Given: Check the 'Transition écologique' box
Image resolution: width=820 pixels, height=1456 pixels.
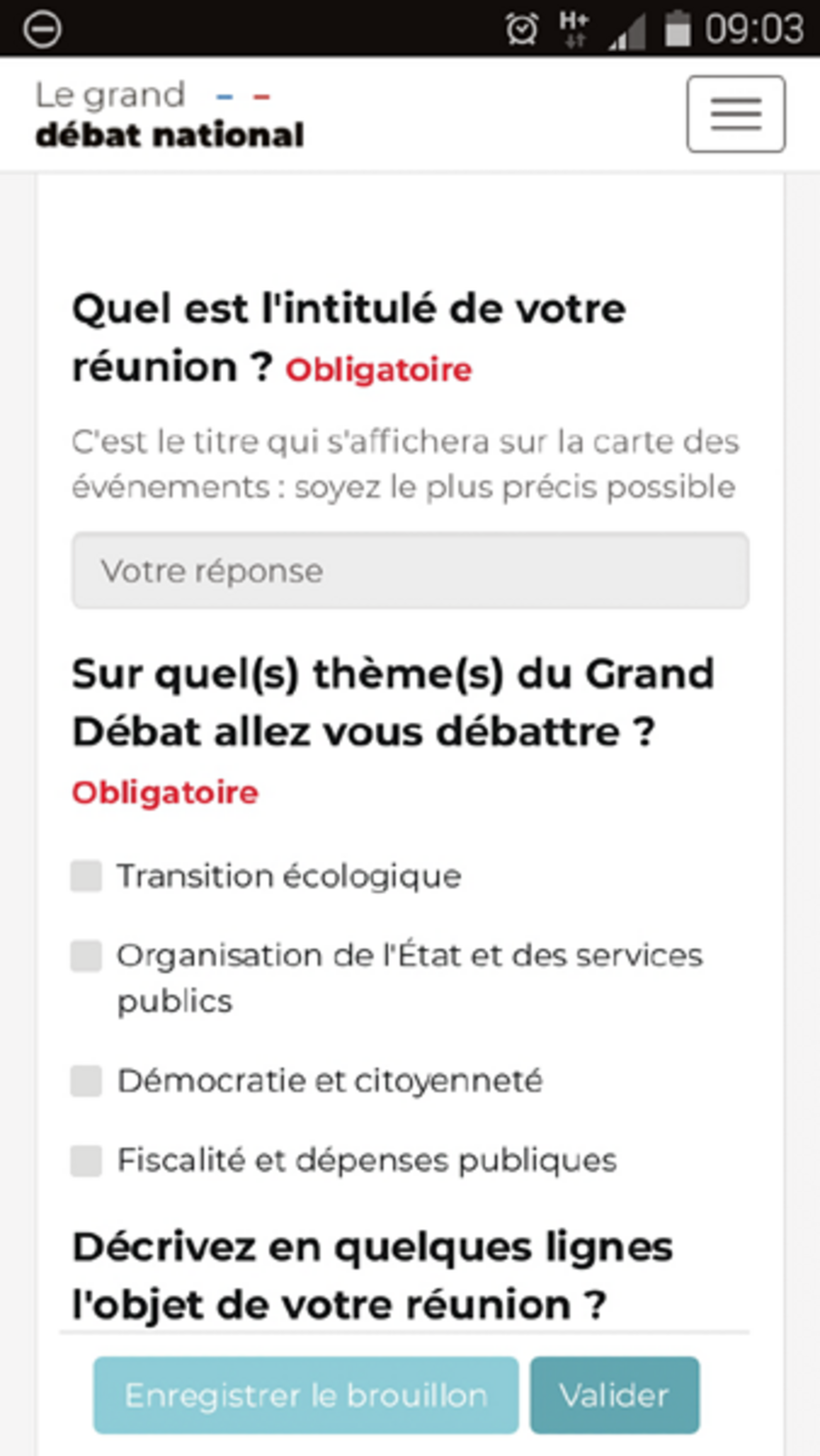Looking at the screenshot, I should [86, 876].
